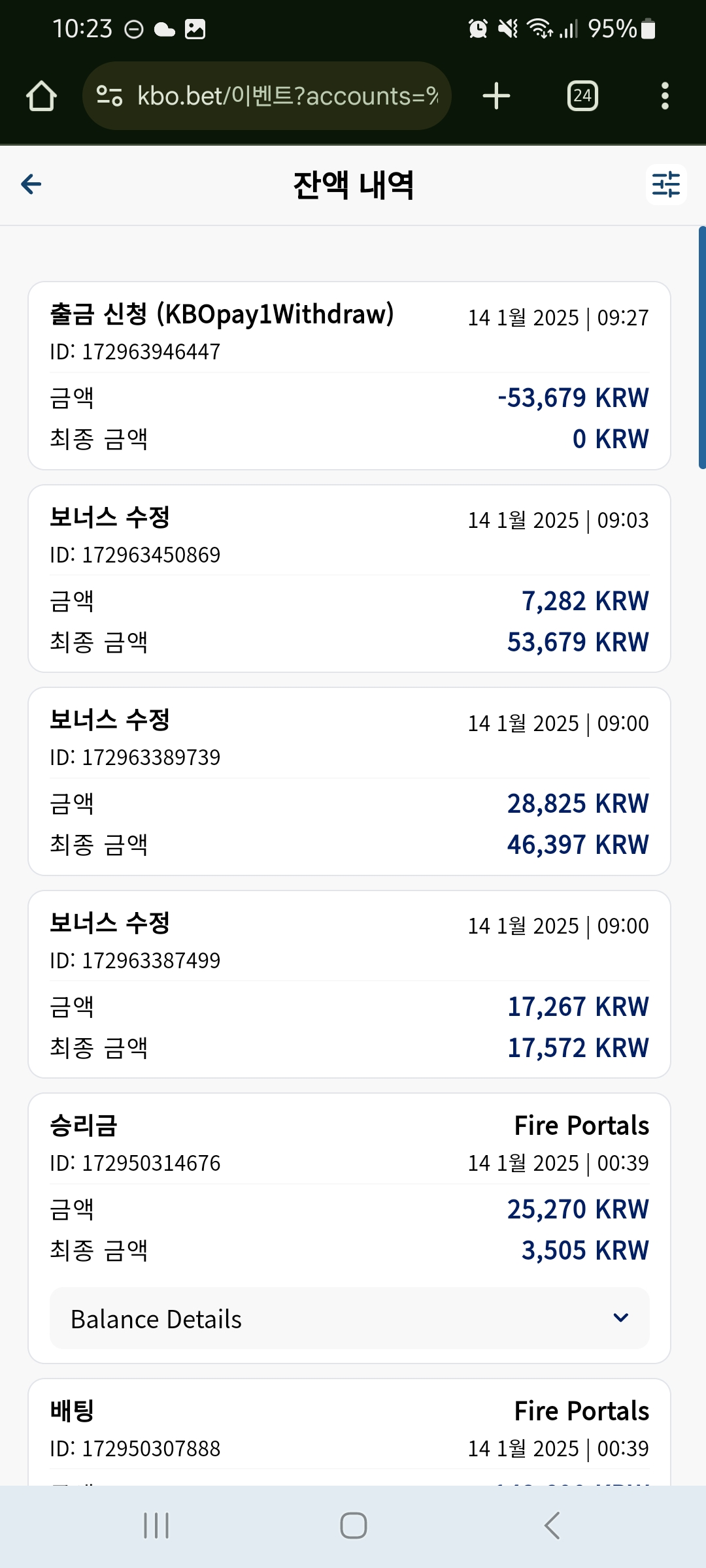Open the tab switcher showing 24 tabs
Screen dimensions: 706x1568
point(582,96)
